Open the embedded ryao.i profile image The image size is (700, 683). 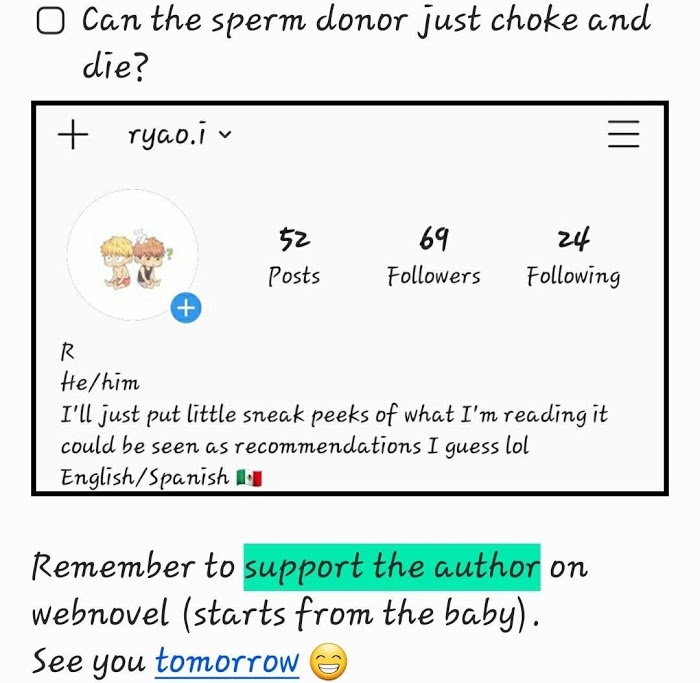[x=350, y=298]
